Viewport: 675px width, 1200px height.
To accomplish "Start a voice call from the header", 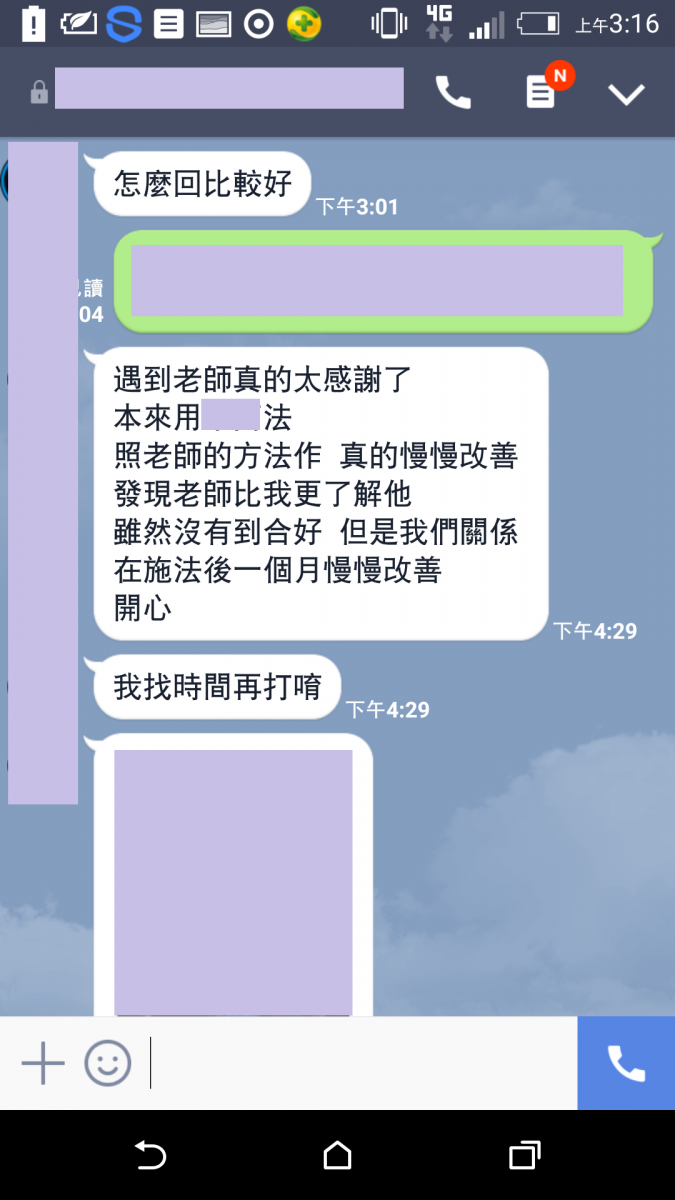I will pyautogui.click(x=453, y=93).
